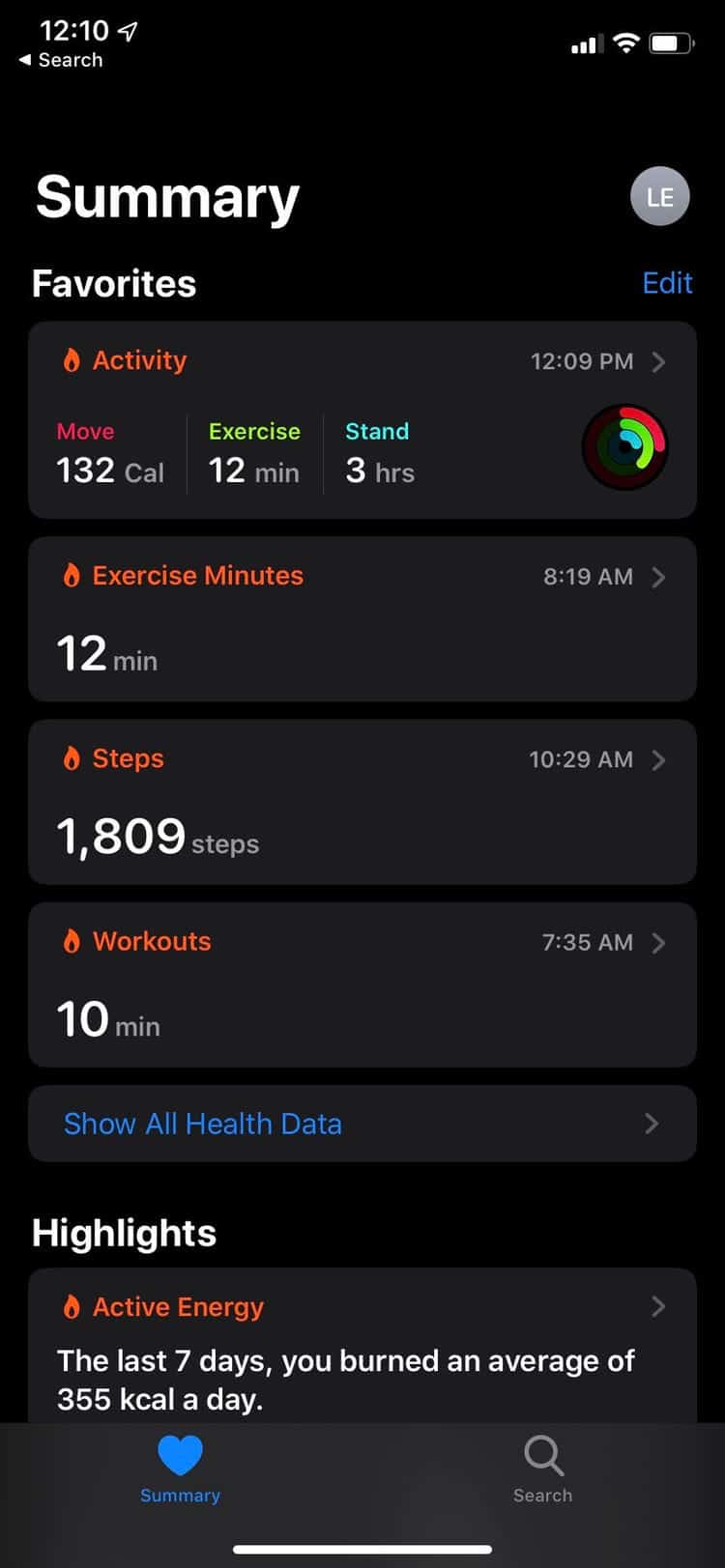Show All Health Data
This screenshot has height=1568, width=725.
point(362,1124)
